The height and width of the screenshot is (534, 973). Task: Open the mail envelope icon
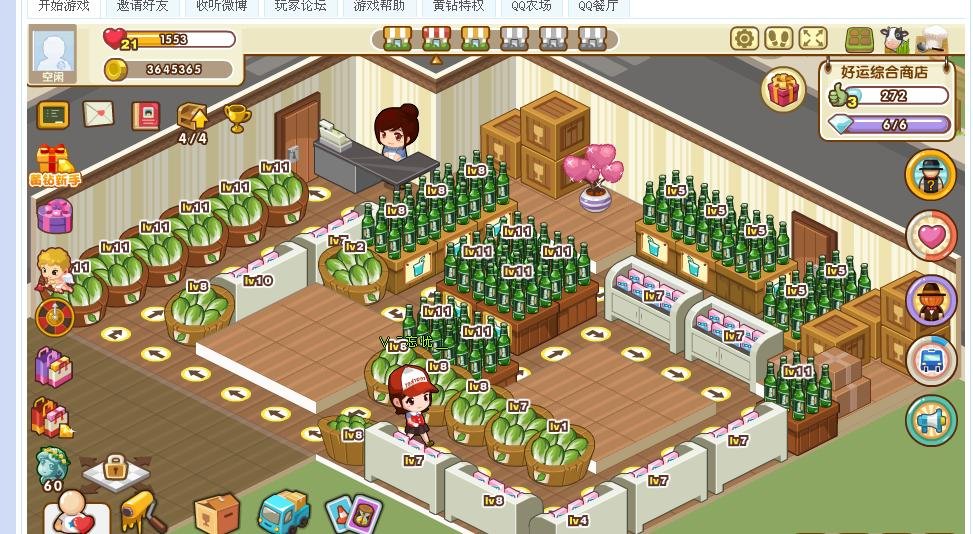click(98, 114)
